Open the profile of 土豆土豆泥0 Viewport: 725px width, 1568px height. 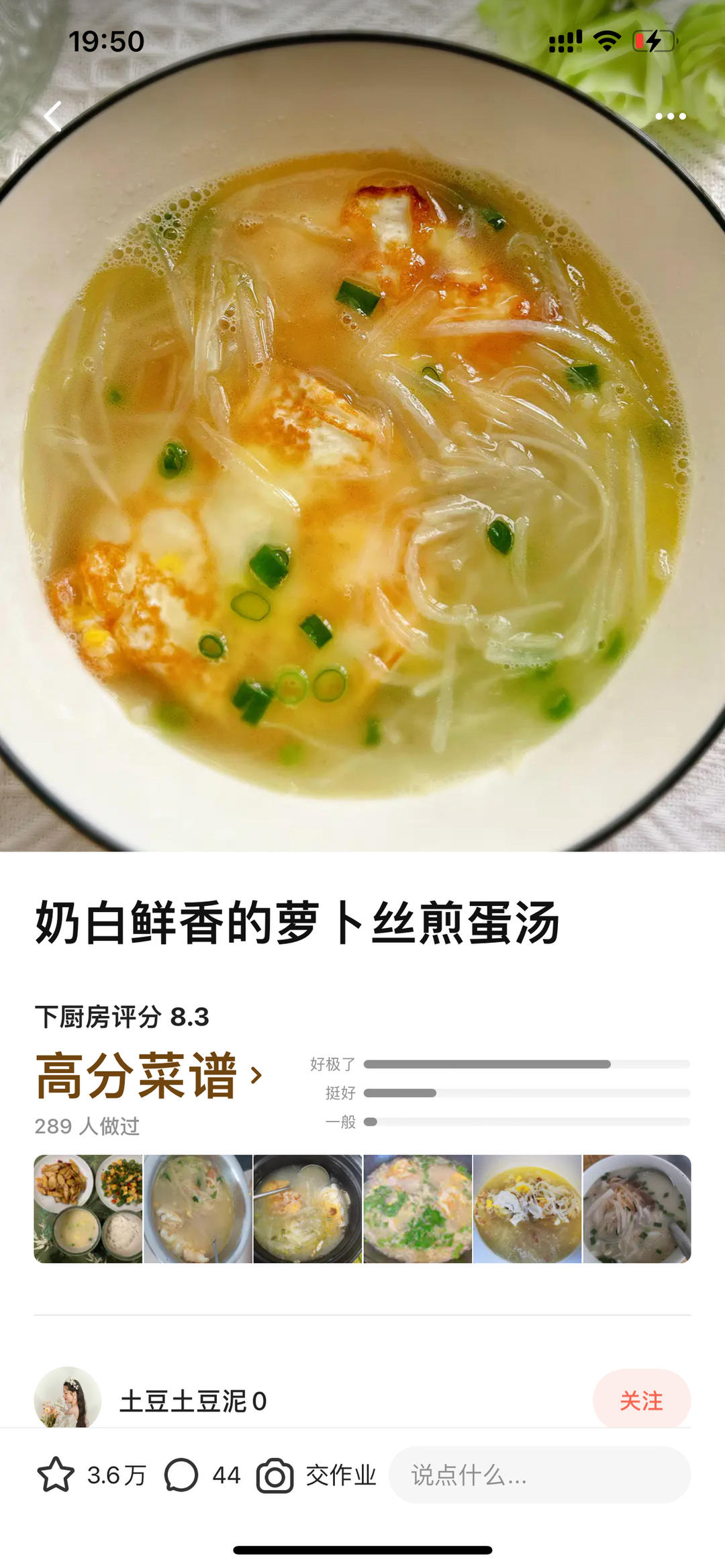193,1401
